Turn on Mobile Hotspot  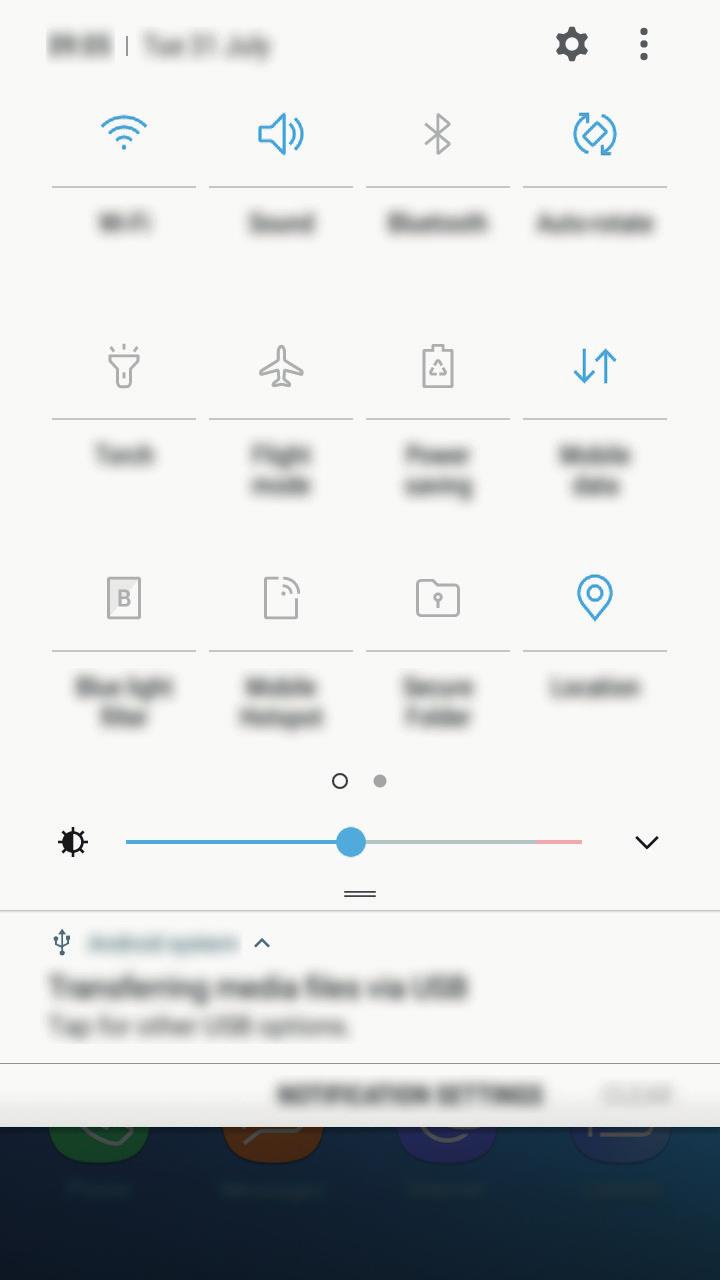coord(281,598)
